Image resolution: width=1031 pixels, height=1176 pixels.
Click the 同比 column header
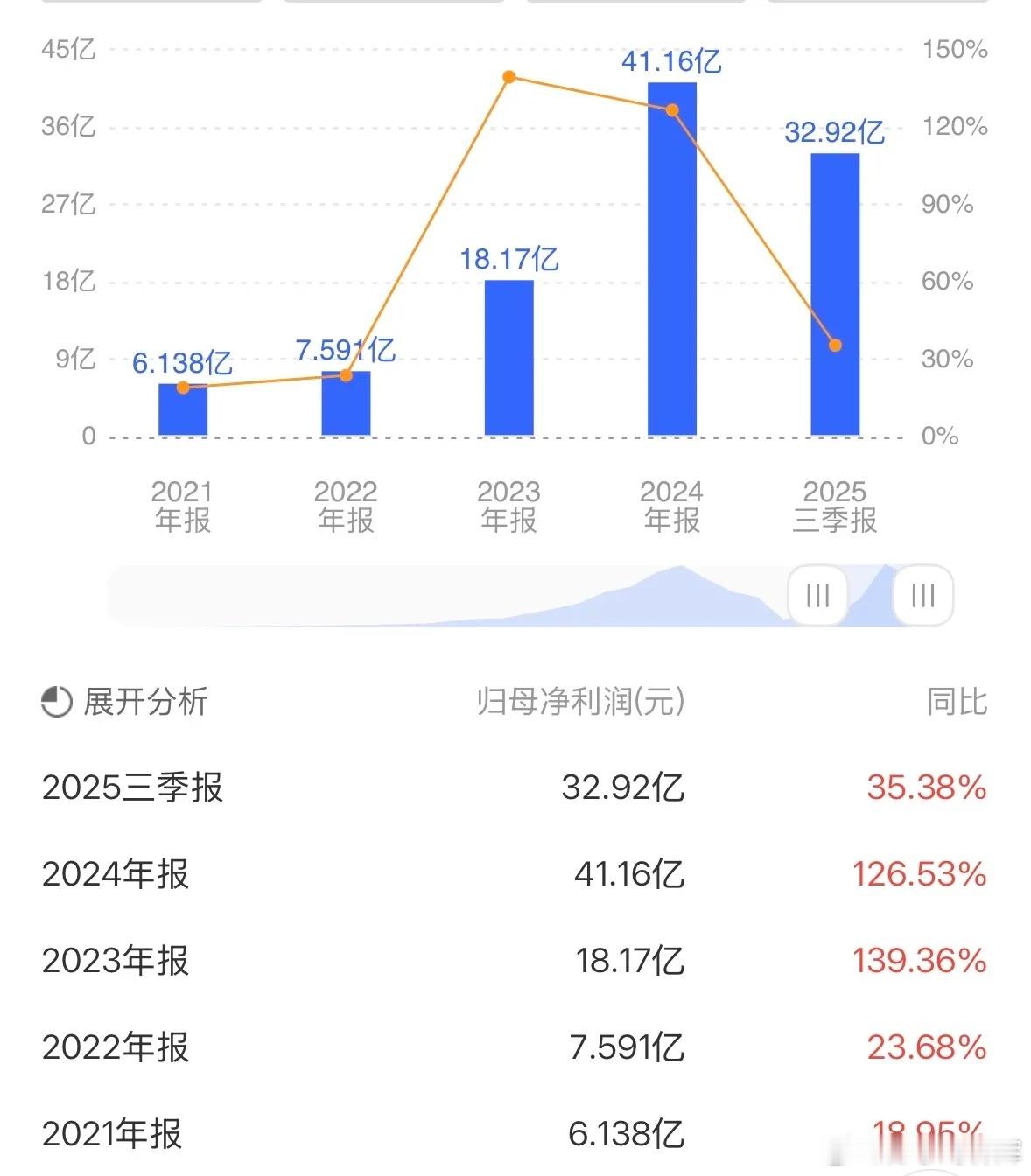click(954, 701)
